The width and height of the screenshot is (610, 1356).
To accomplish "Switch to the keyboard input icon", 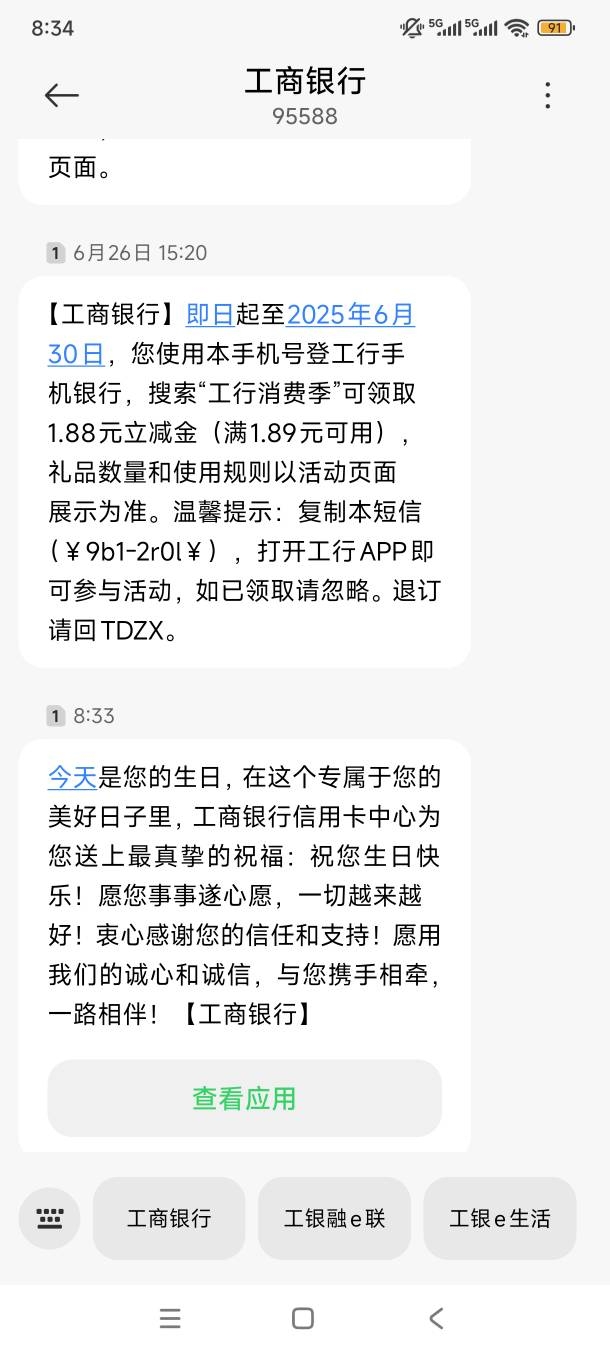I will pyautogui.click(x=50, y=1218).
